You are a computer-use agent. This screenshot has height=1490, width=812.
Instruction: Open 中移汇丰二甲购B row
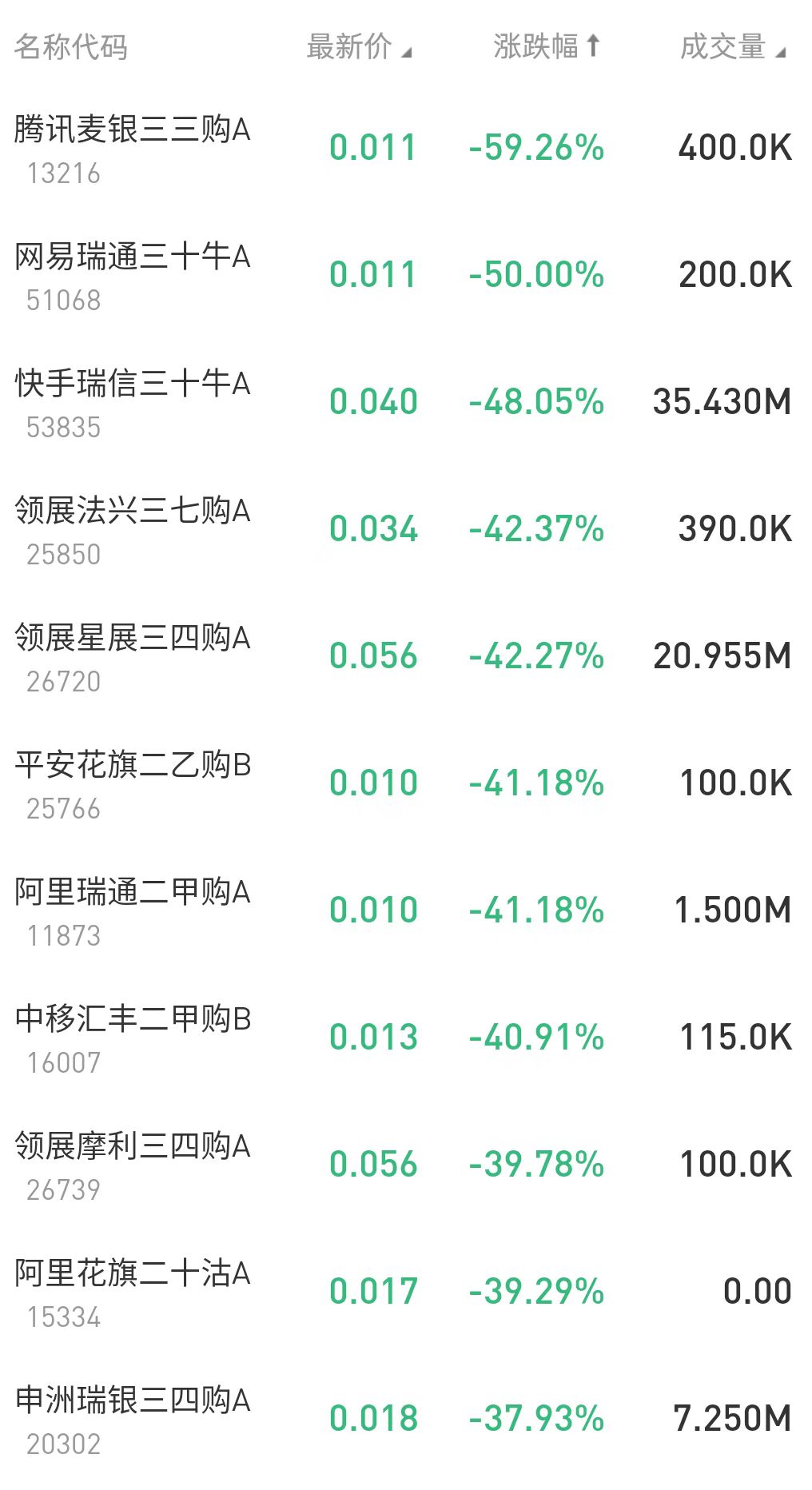133,1020
